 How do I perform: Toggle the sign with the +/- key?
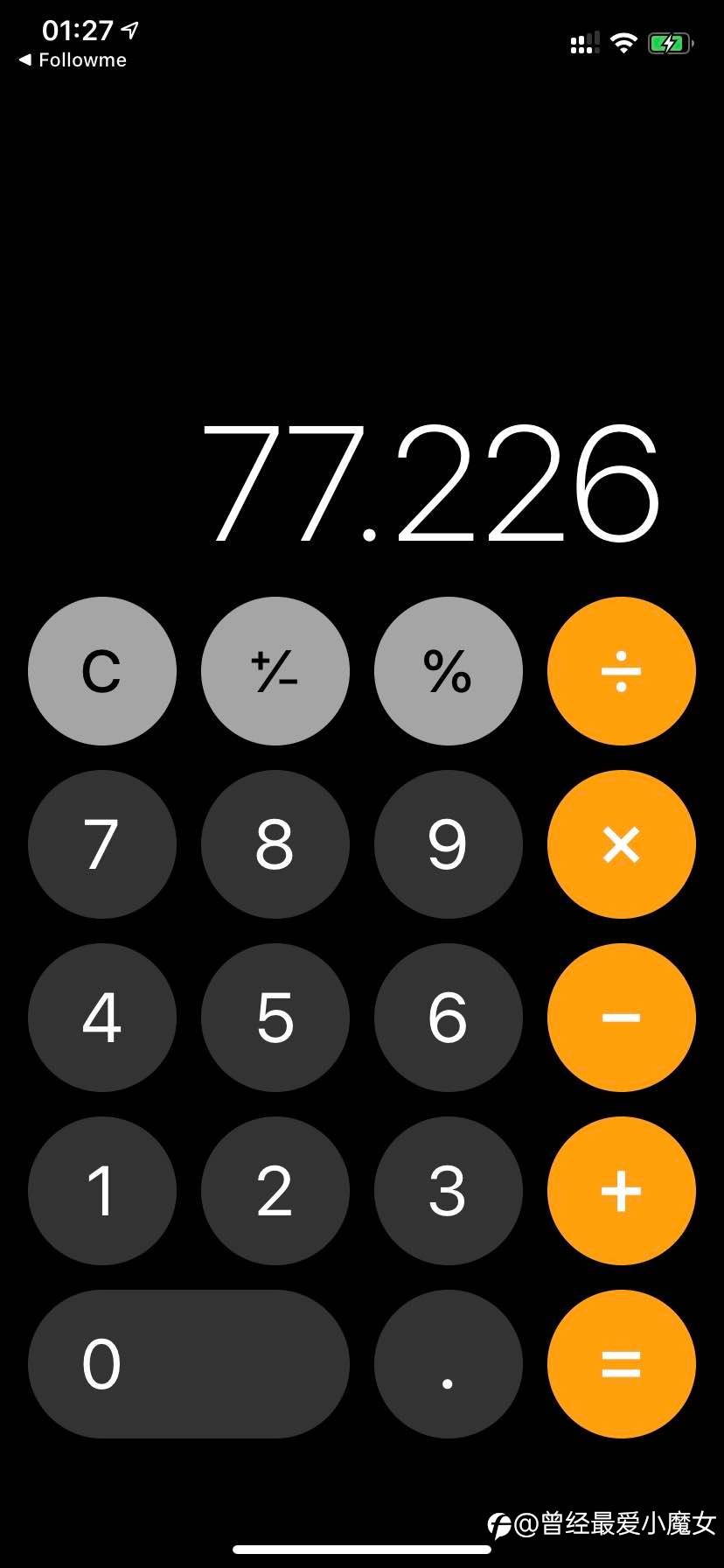275,671
